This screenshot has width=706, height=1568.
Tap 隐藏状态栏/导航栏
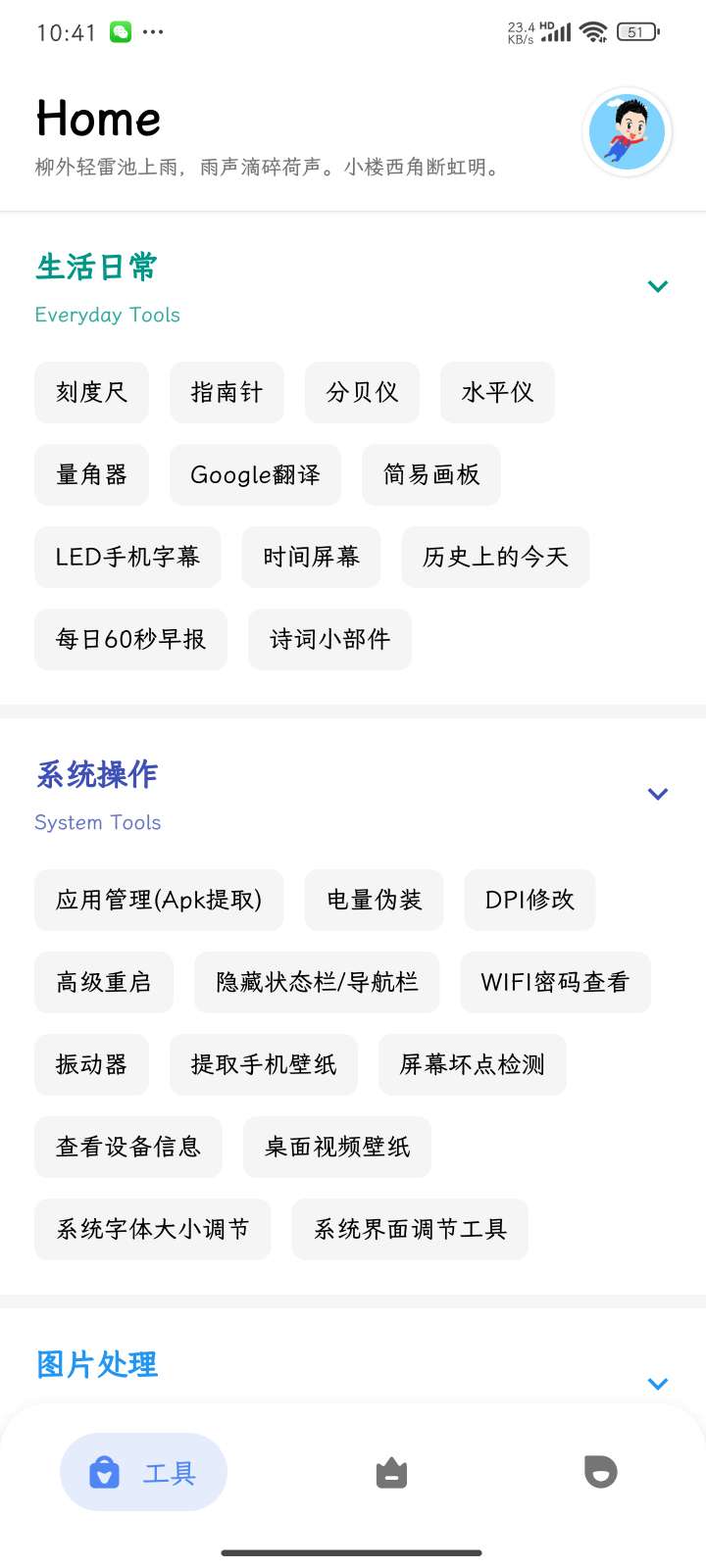coord(317,982)
